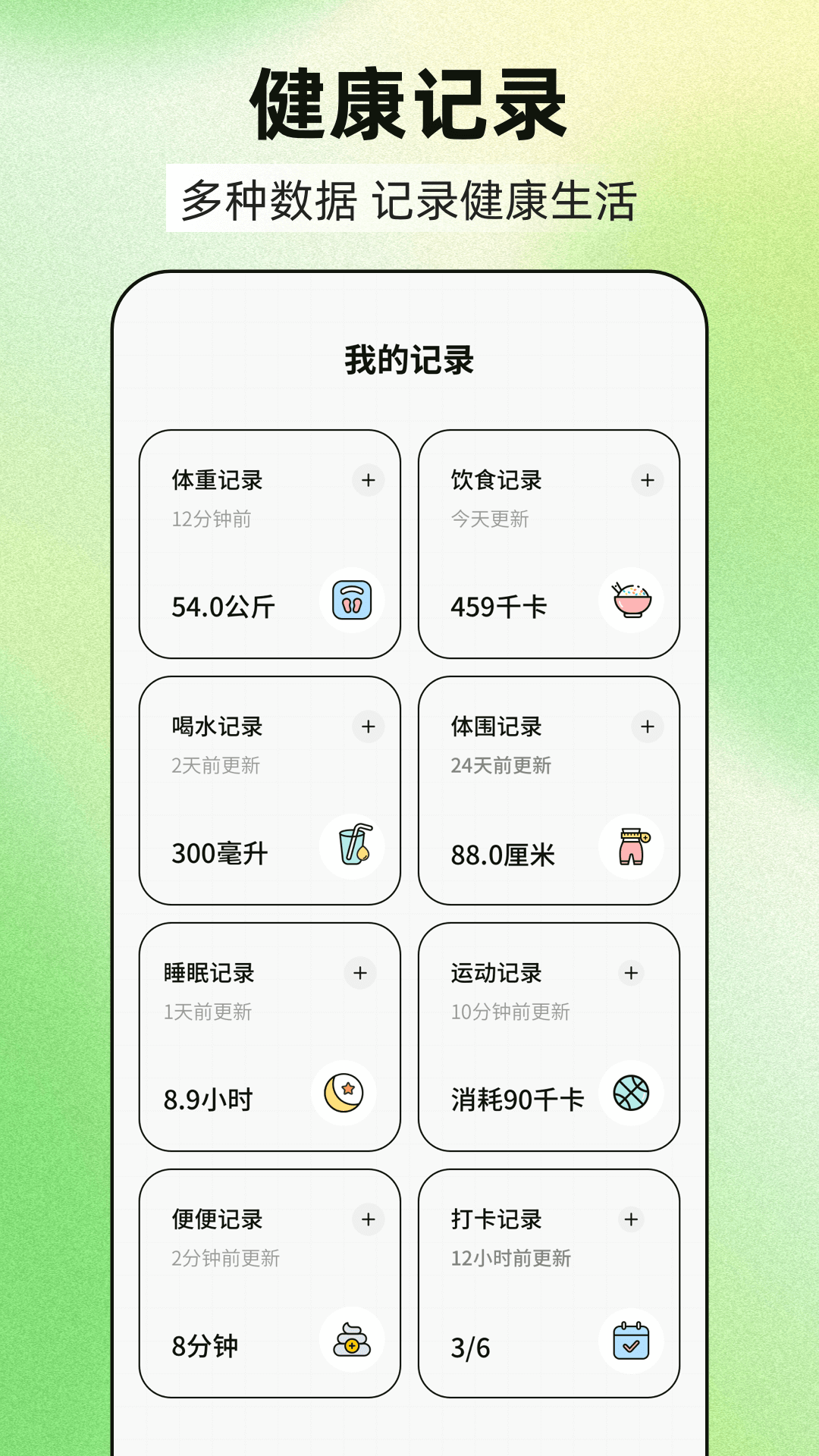Click the calendar check-in icon
Viewport: 819px width, 1456px height.
click(x=632, y=1340)
